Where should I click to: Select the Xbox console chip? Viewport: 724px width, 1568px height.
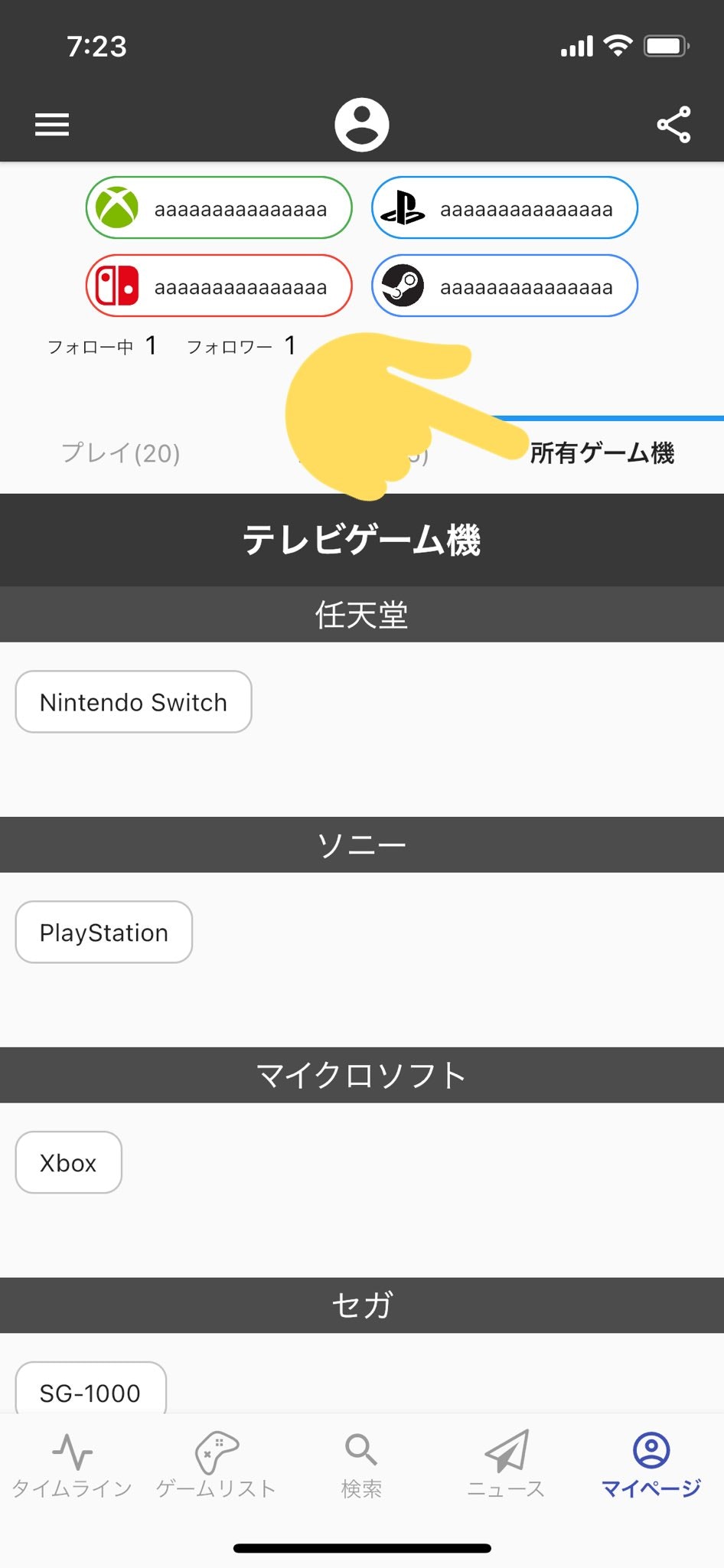(x=68, y=1163)
